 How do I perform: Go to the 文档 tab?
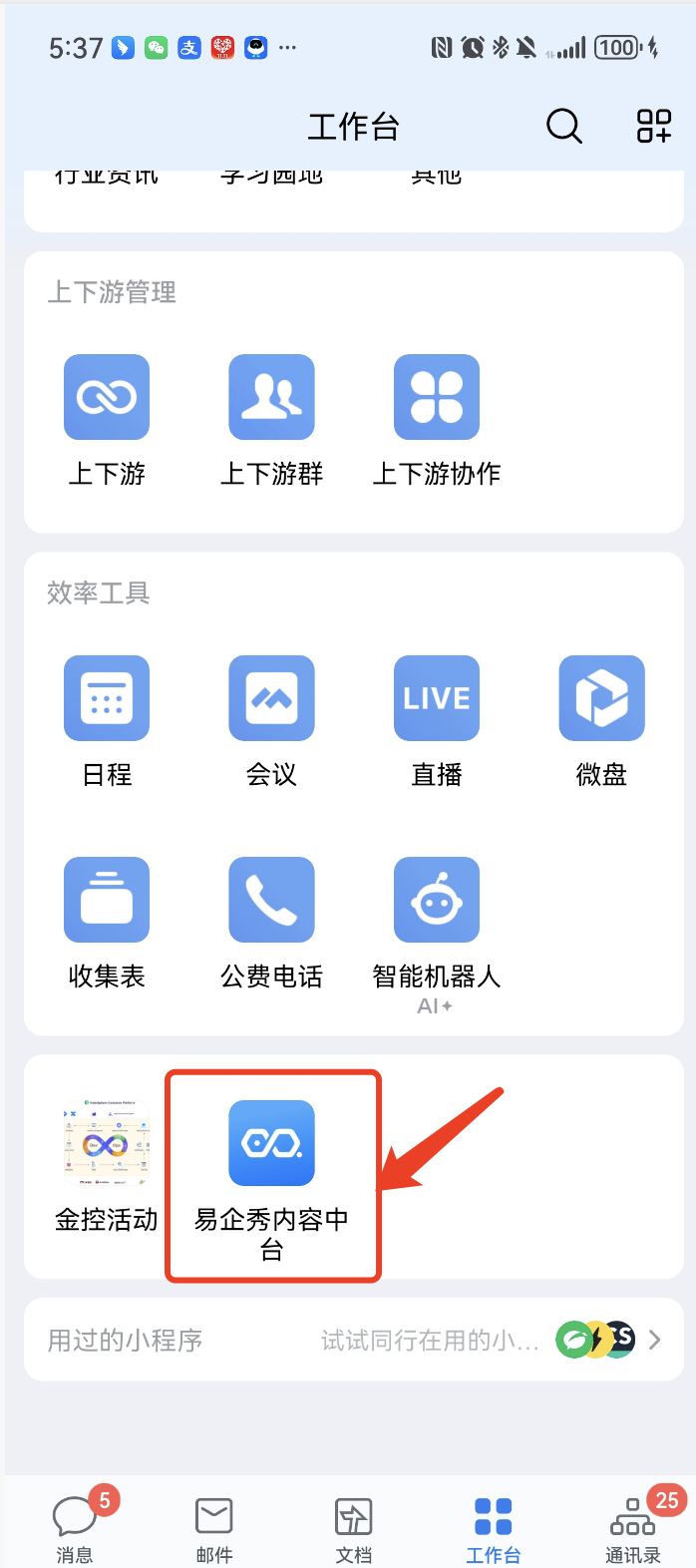(x=354, y=1526)
